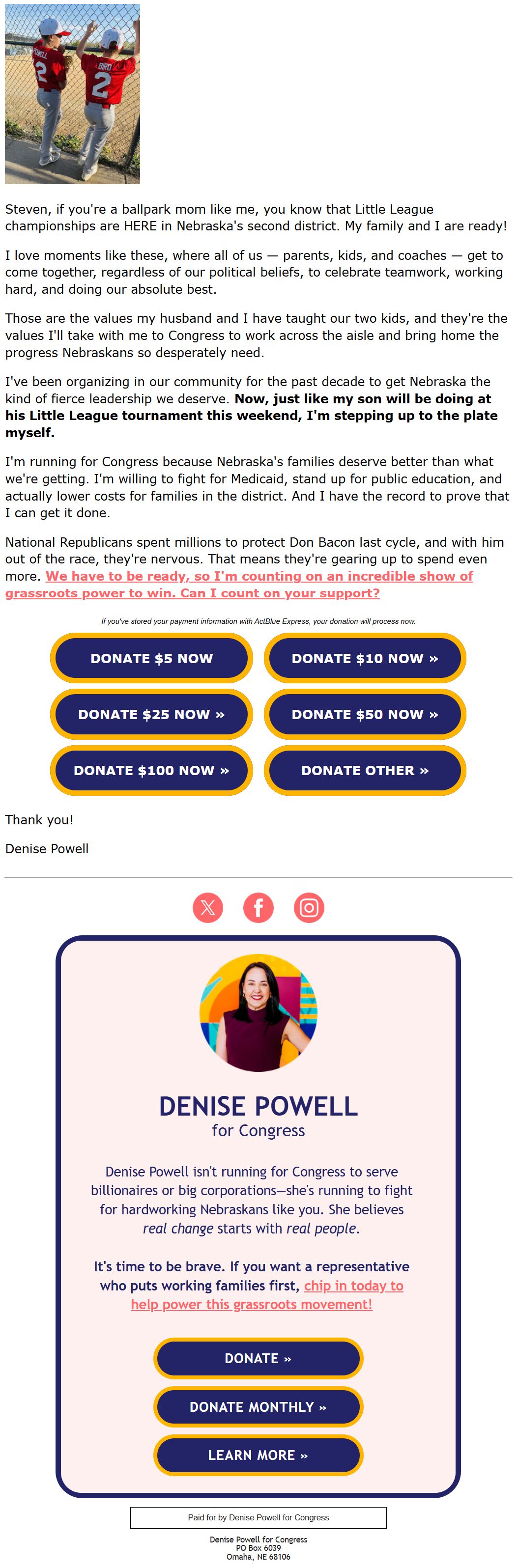Choose the DONATE $25 NOW option
Viewport: 518px width, 1568px height.
151,714
